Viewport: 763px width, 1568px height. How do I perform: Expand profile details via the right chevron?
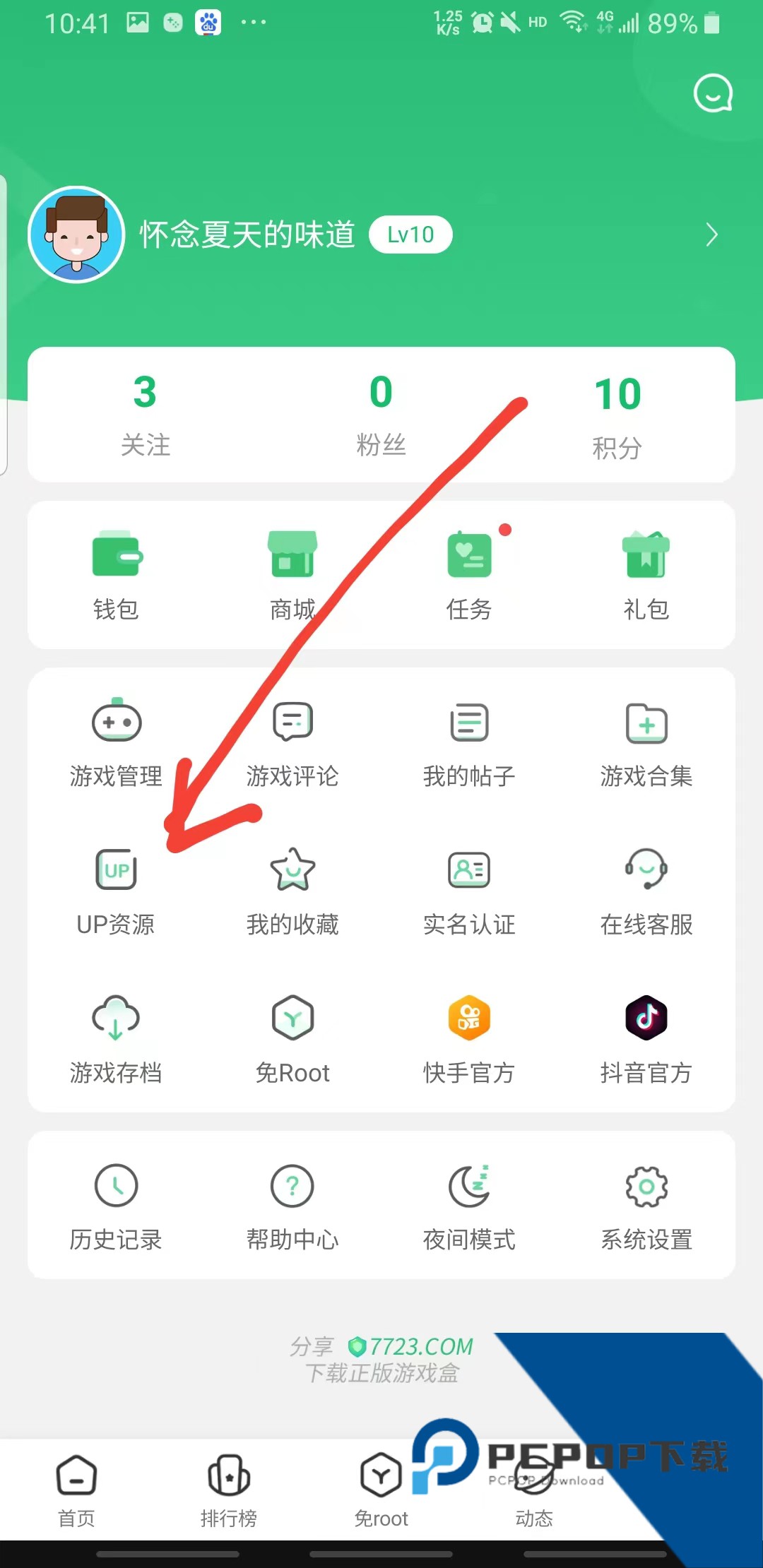(711, 234)
